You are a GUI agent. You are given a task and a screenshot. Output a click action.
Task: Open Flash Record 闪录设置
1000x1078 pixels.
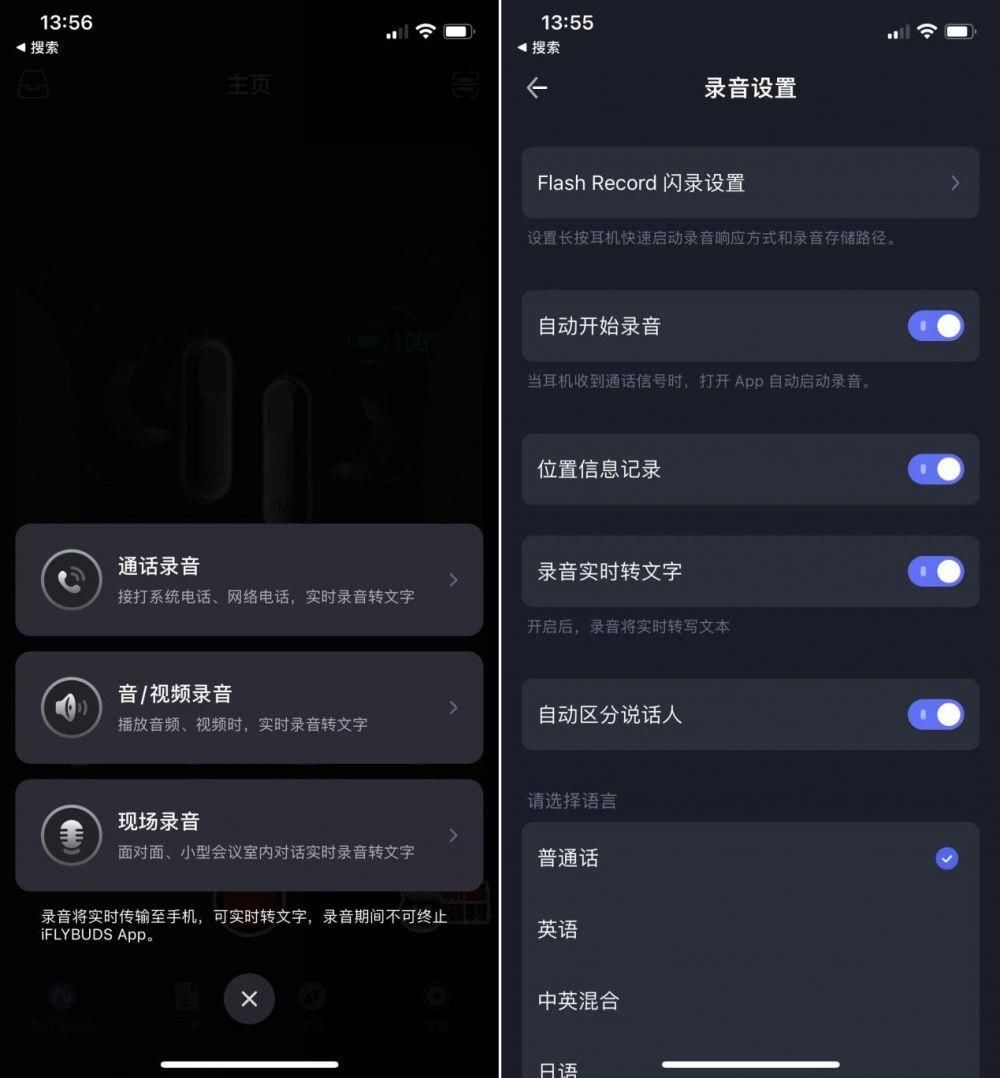[x=750, y=183]
